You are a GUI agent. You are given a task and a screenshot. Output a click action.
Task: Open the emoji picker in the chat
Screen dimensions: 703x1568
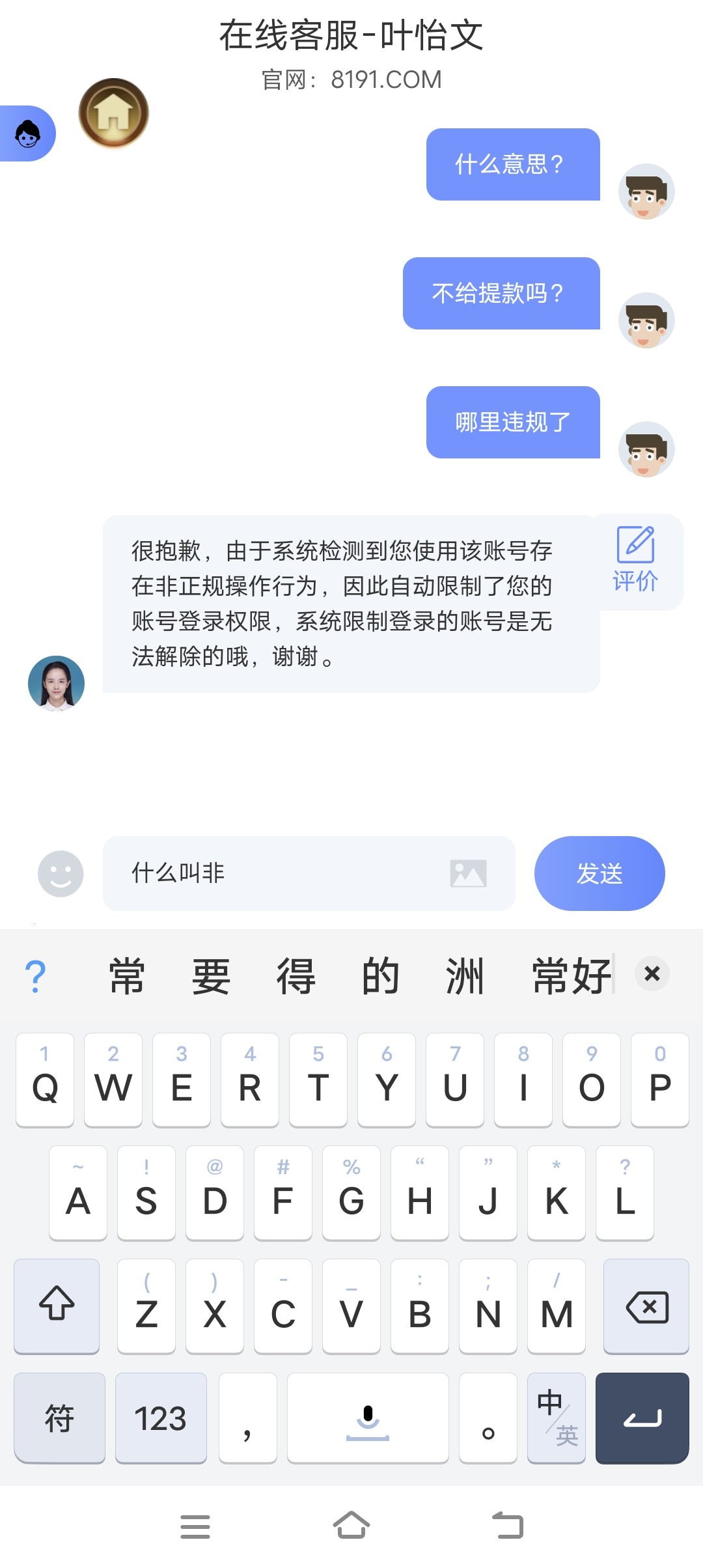point(60,873)
